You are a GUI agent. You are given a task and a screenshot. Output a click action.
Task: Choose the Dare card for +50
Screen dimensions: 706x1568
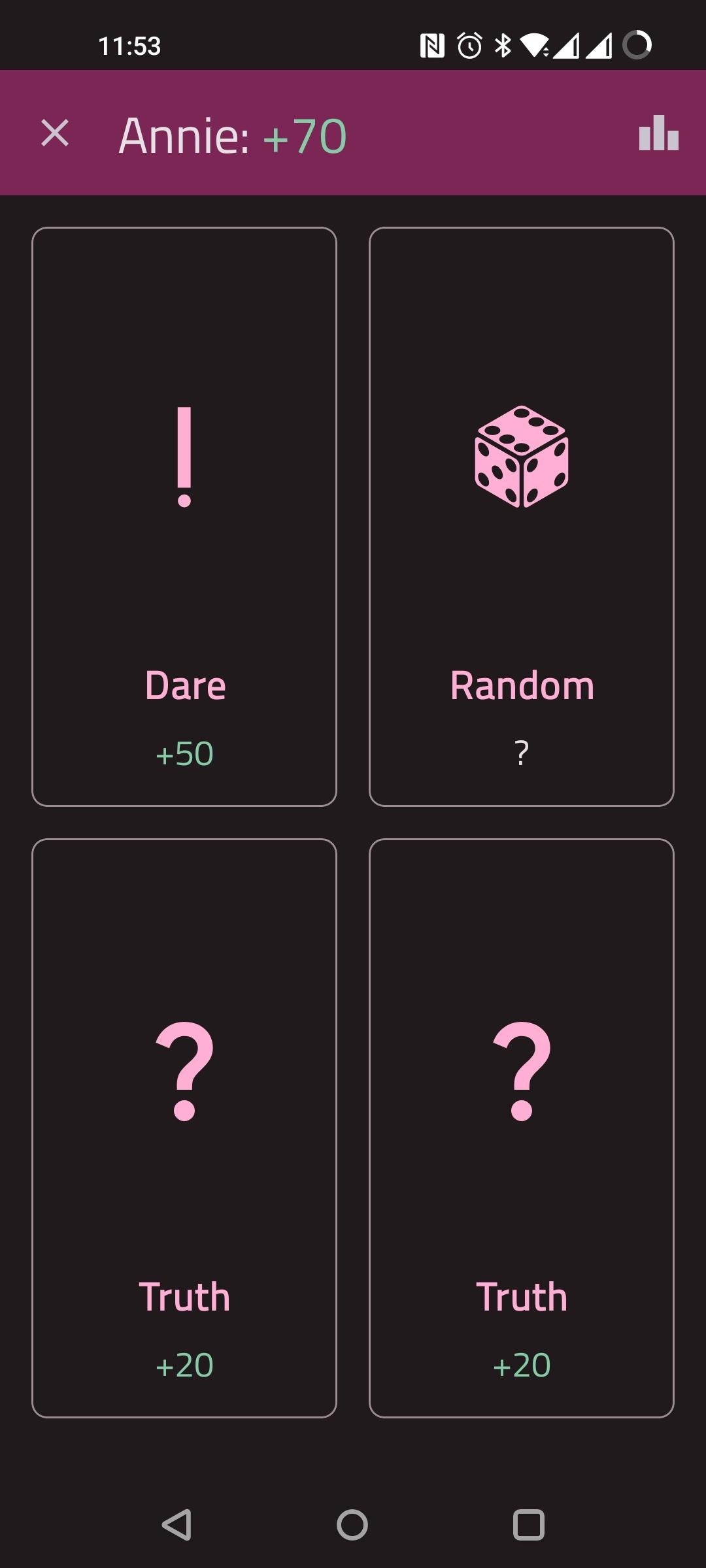coord(184,517)
